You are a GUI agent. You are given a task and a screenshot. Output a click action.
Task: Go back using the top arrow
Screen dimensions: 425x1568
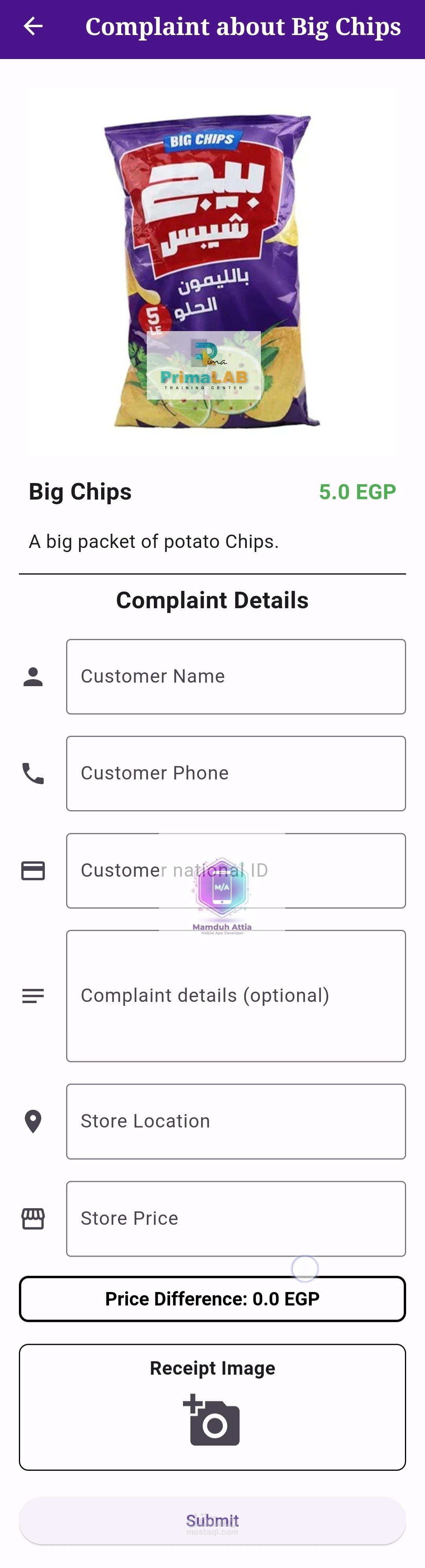(33, 26)
